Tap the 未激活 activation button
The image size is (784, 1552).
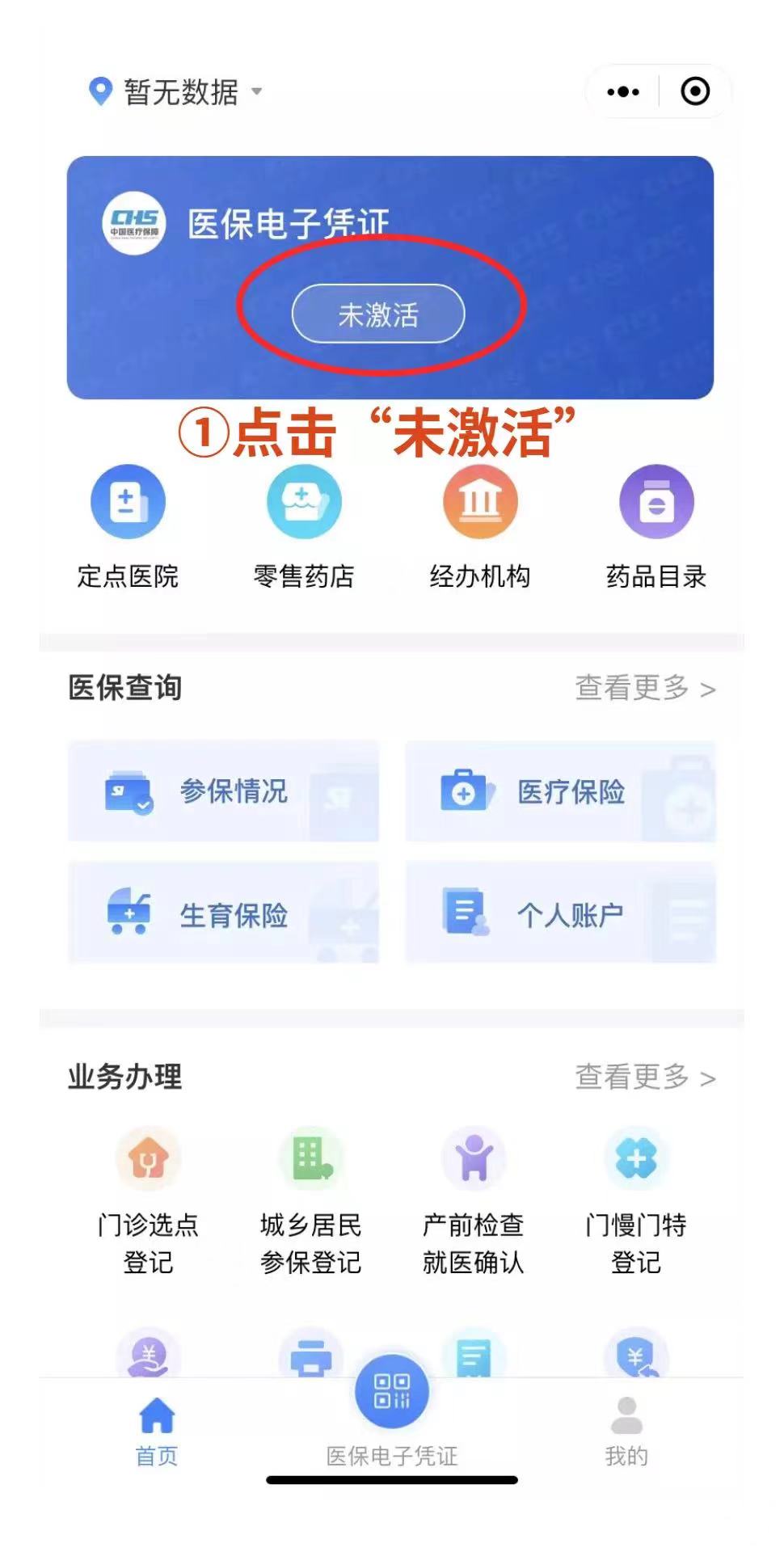377,314
